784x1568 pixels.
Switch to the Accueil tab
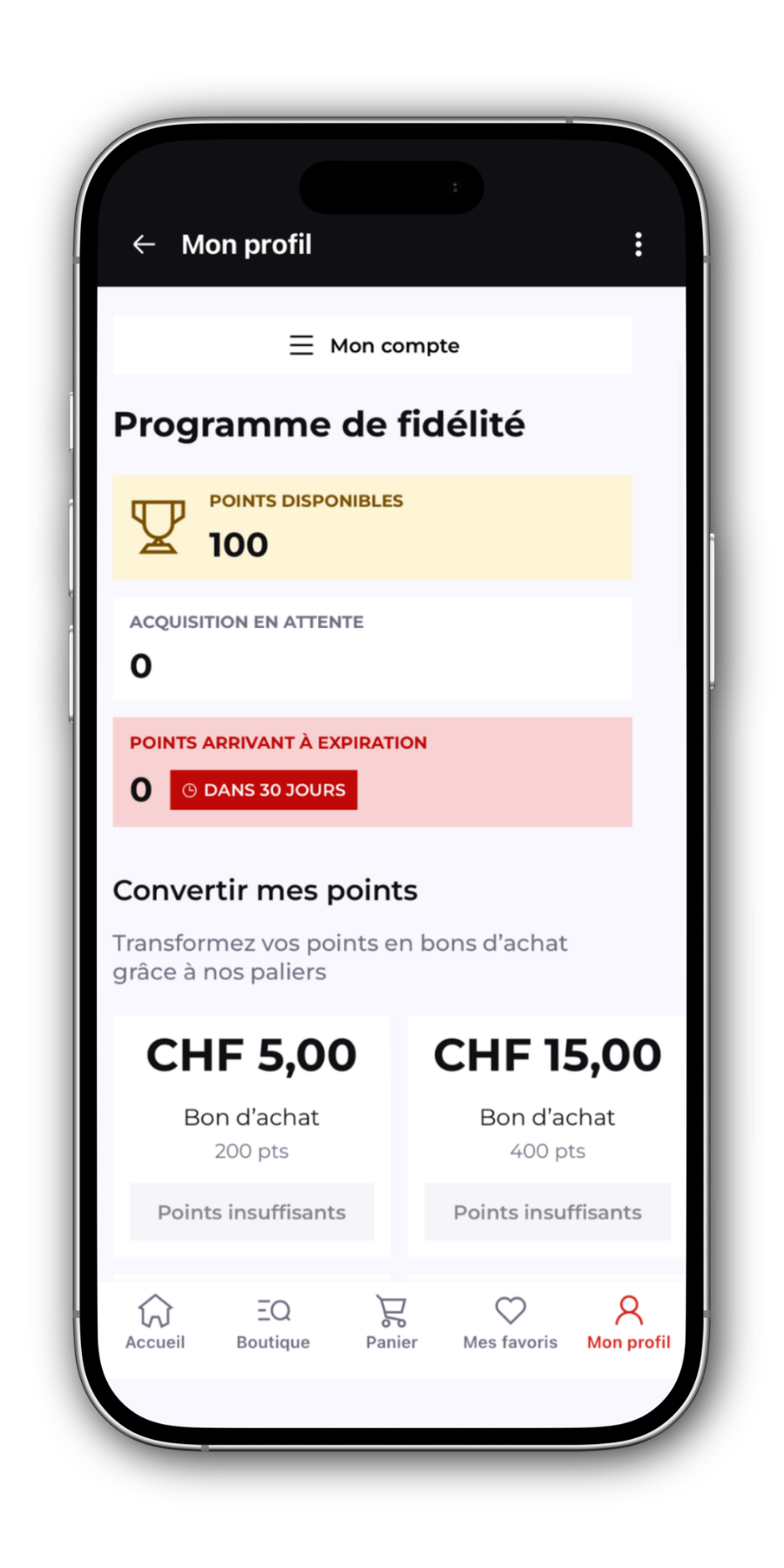[x=155, y=1322]
